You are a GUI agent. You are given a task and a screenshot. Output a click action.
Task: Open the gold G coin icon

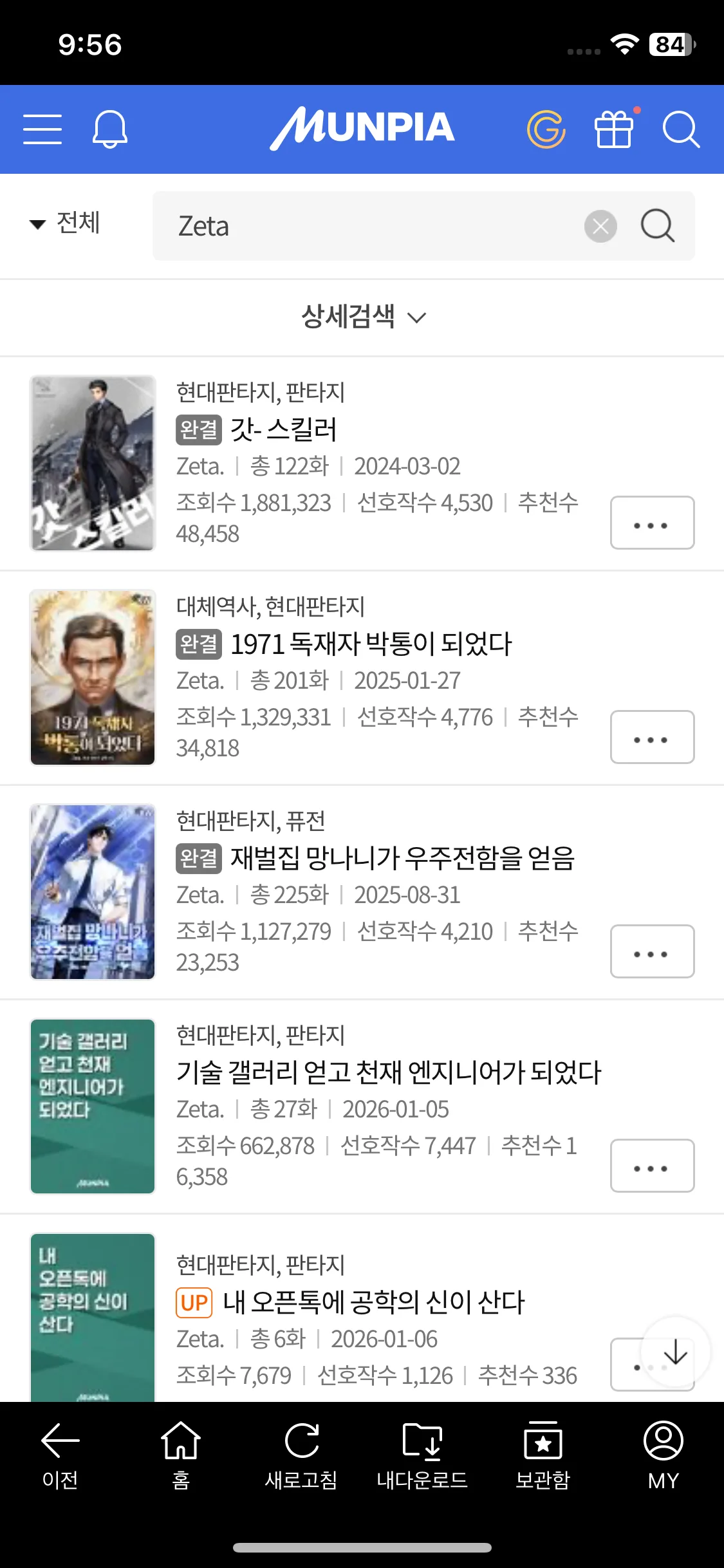(546, 129)
